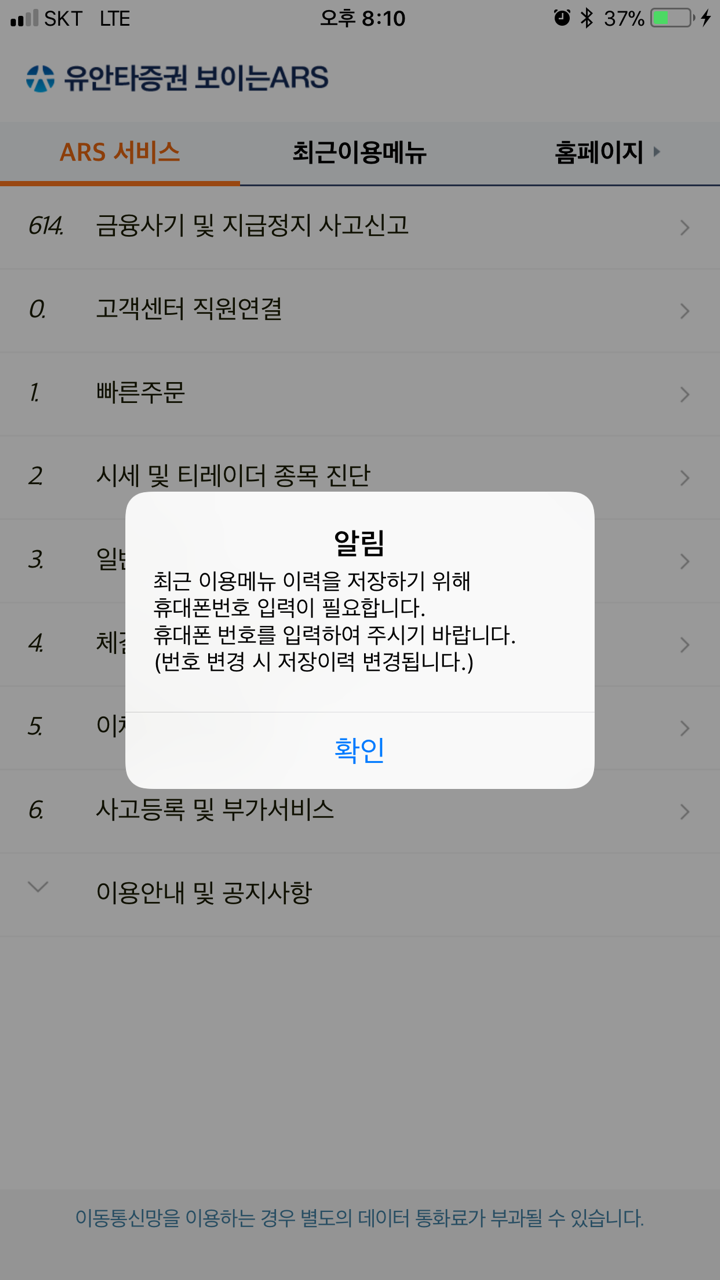Select the ARS 서비스 tab
Viewport: 720px width, 1280px height.
coord(120,153)
